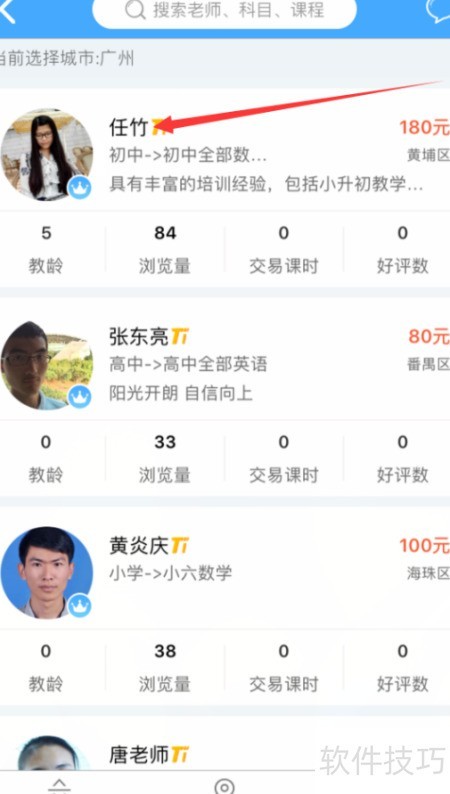Viewport: 450px width, 794px height.
Task: Tap the back arrow in the header
Action: pos(6,11)
